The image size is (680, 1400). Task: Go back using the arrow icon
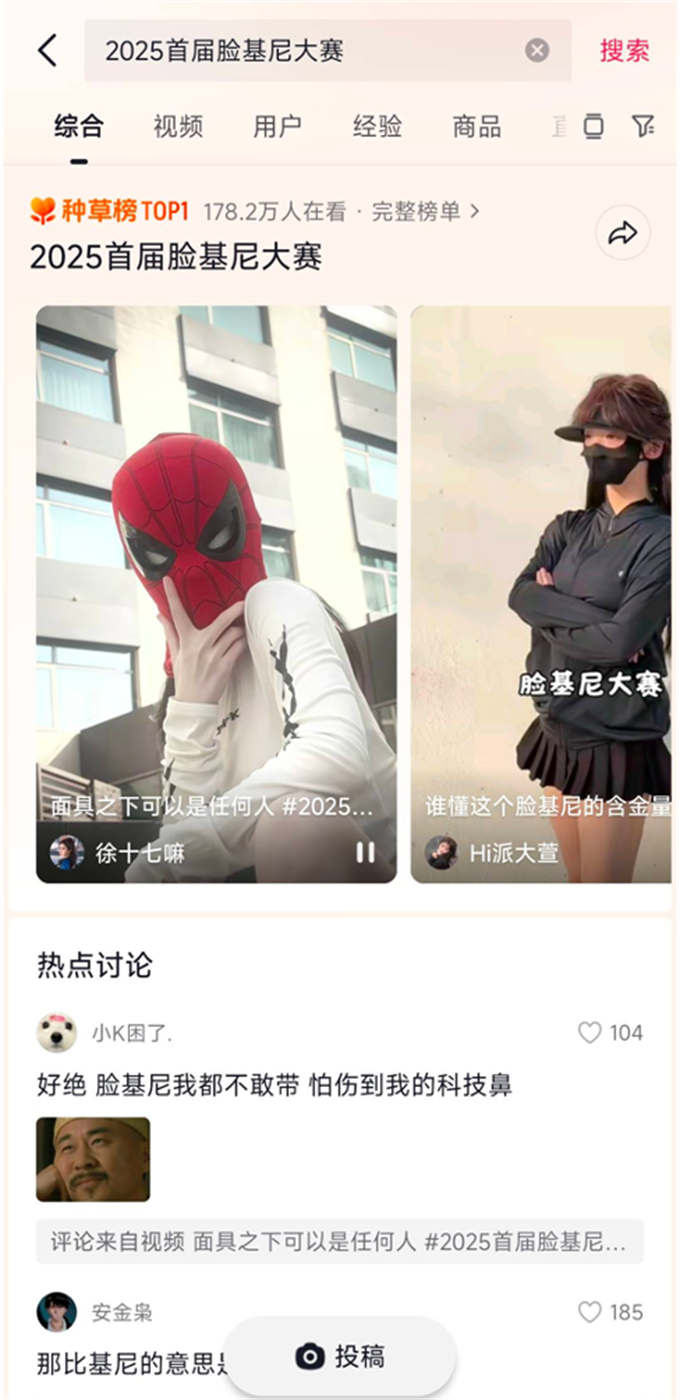point(47,50)
